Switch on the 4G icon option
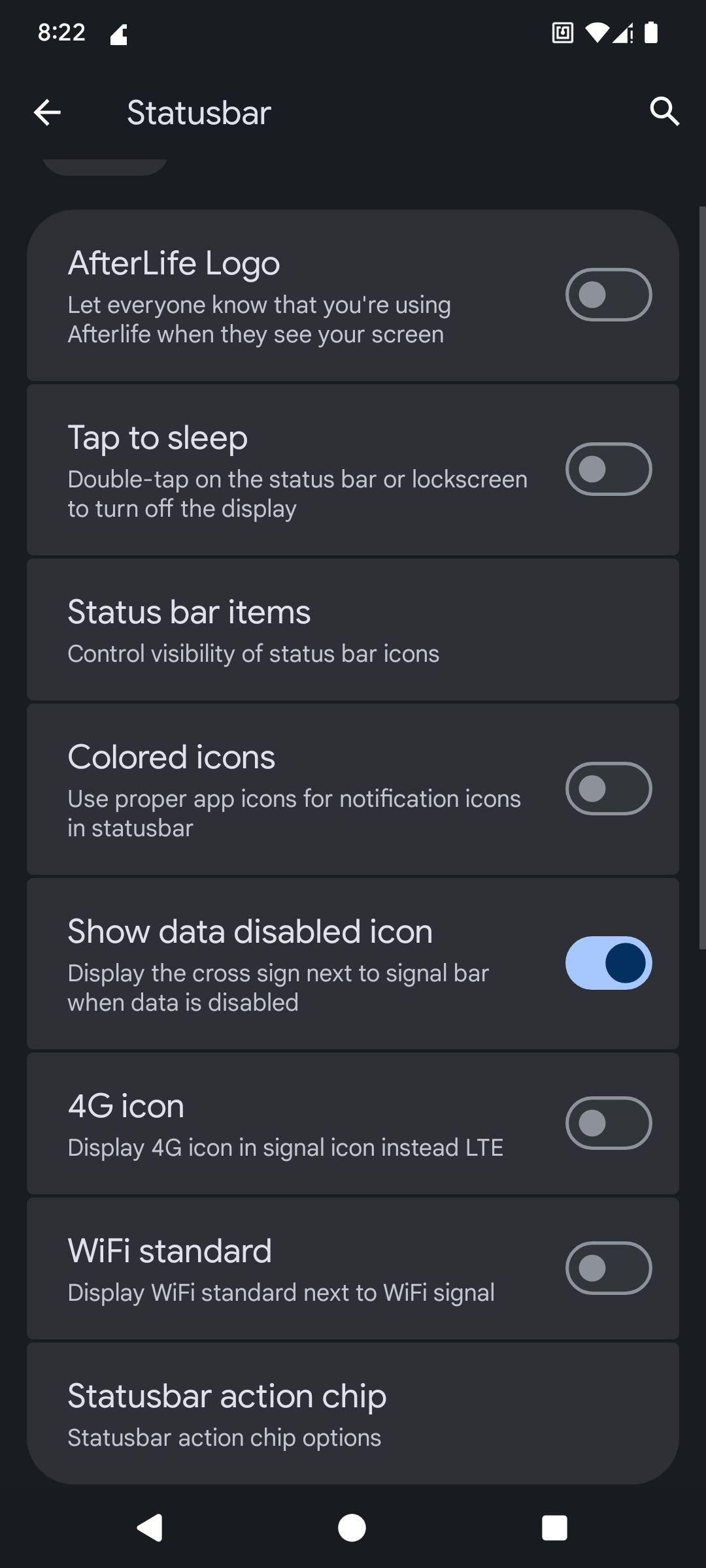This screenshot has height=1568, width=706. click(608, 1123)
